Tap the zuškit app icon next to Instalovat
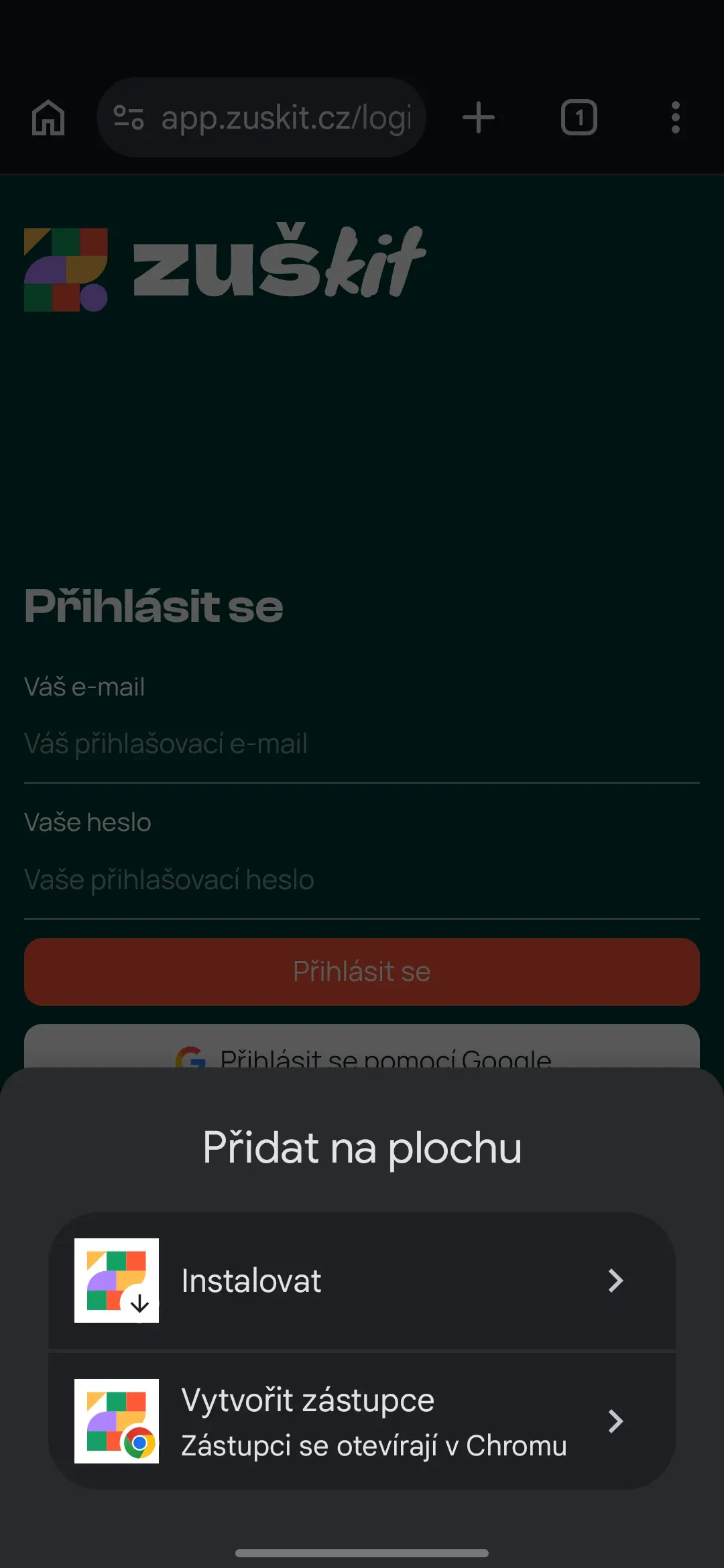 pos(118,1281)
